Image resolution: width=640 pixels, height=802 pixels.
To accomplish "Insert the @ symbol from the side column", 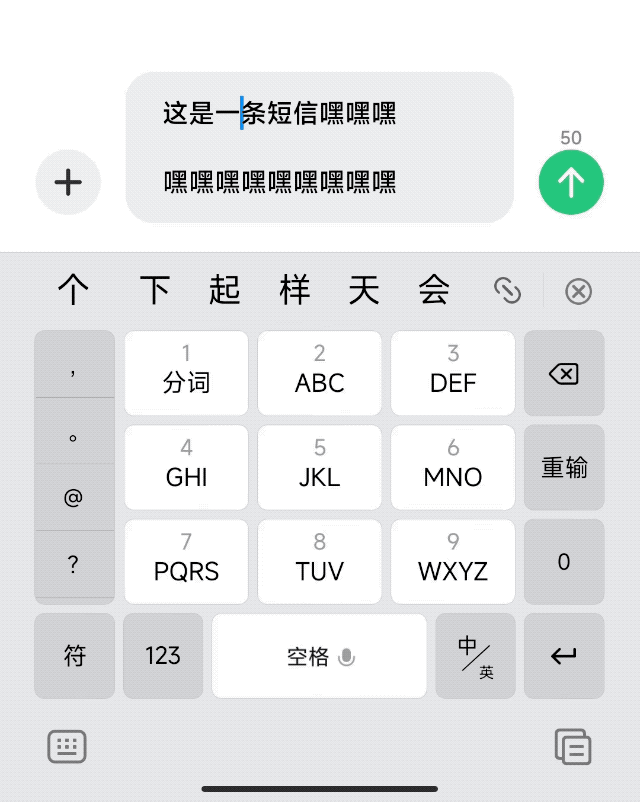I will pyautogui.click(x=73, y=497).
